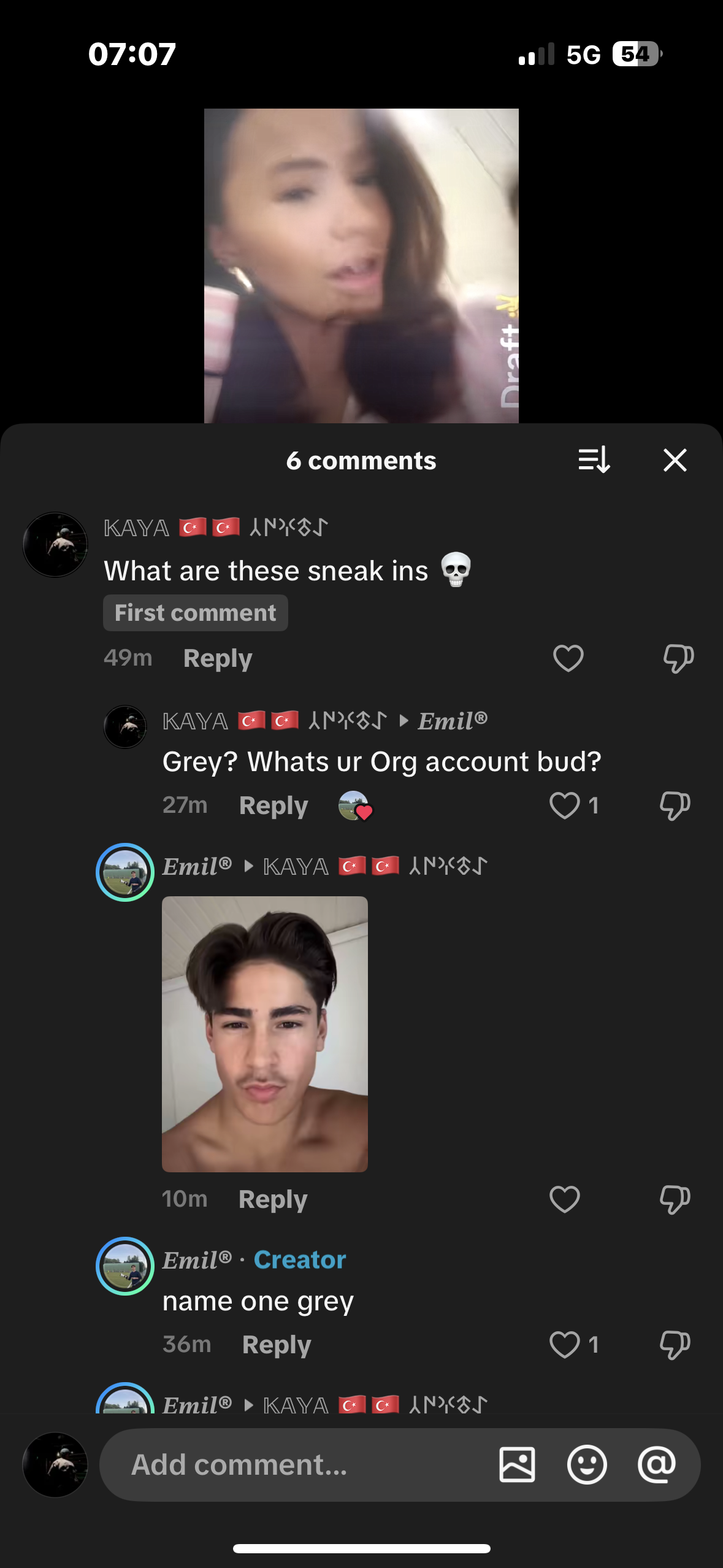Open the emoji picker for the comment
Image resolution: width=723 pixels, height=1568 pixels.
(x=587, y=1465)
